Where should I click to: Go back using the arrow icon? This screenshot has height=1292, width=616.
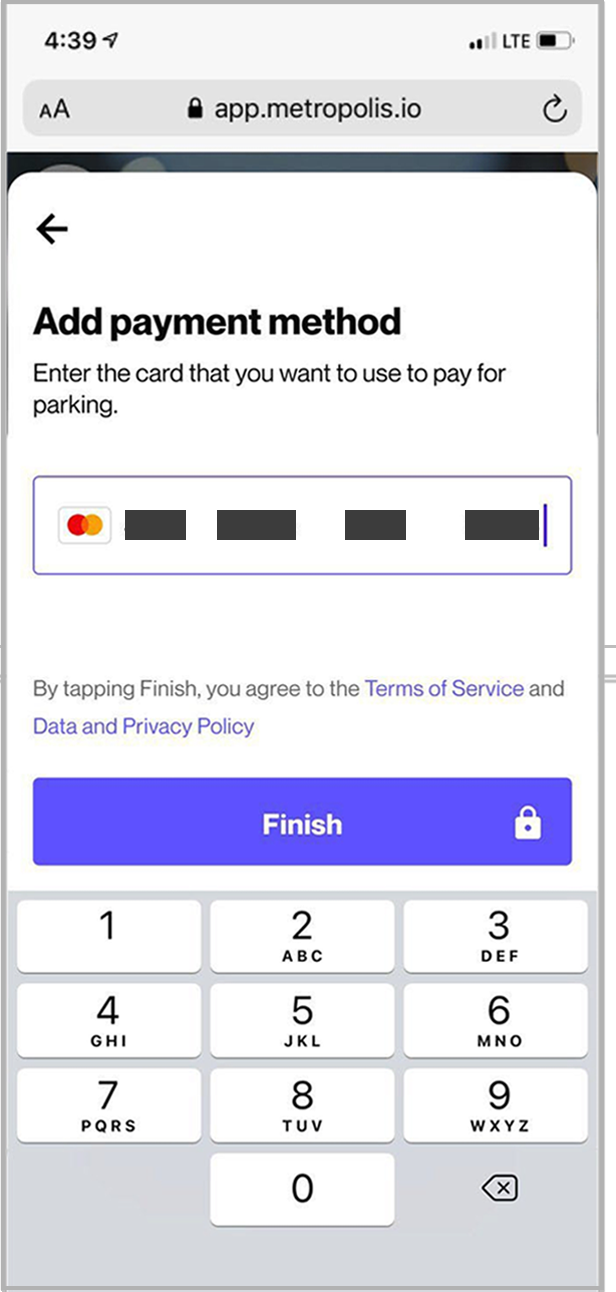pos(52,229)
